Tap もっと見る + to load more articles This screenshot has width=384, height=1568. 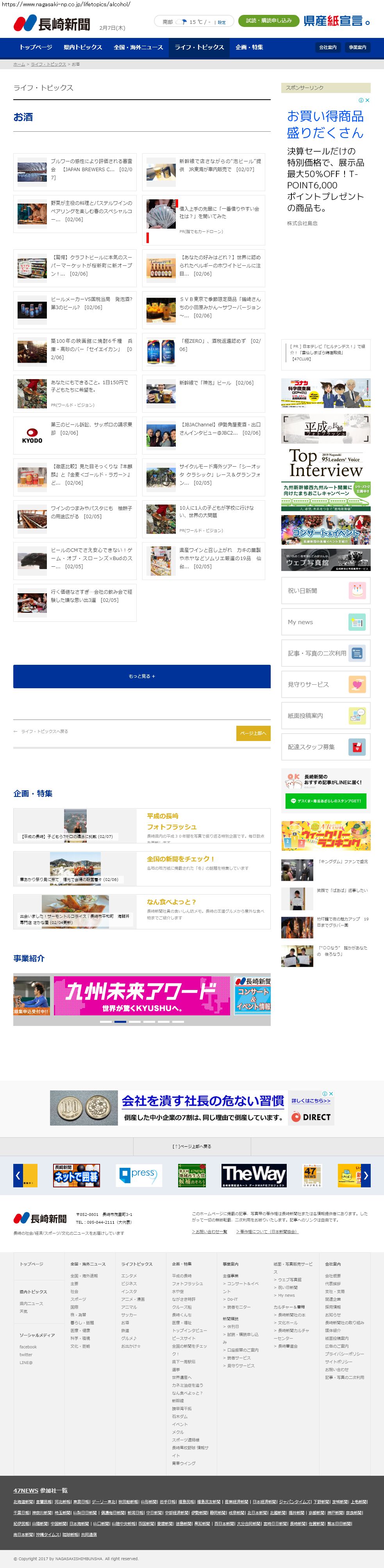point(142,676)
